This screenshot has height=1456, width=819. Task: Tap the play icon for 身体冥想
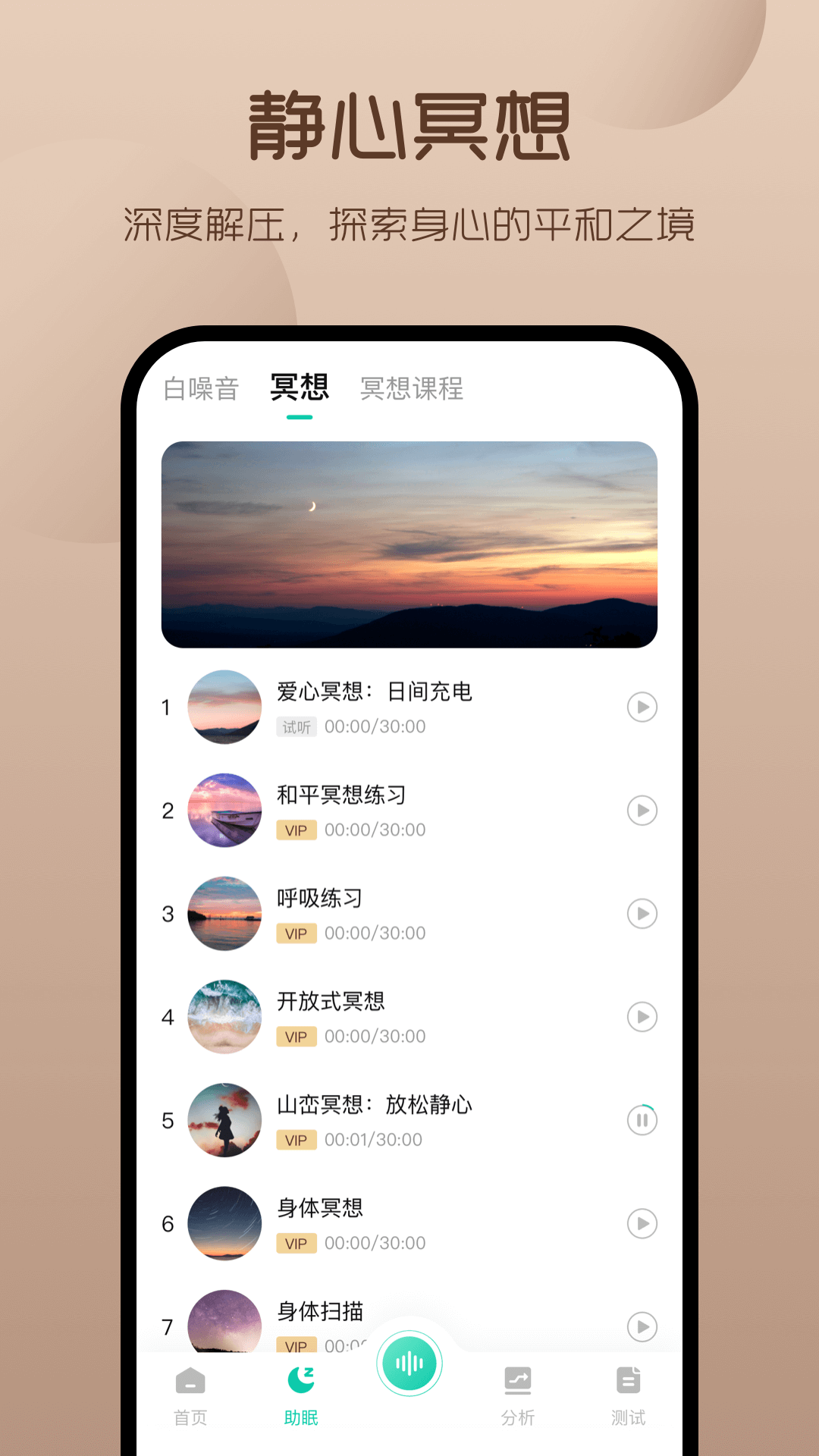pyautogui.click(x=642, y=1224)
